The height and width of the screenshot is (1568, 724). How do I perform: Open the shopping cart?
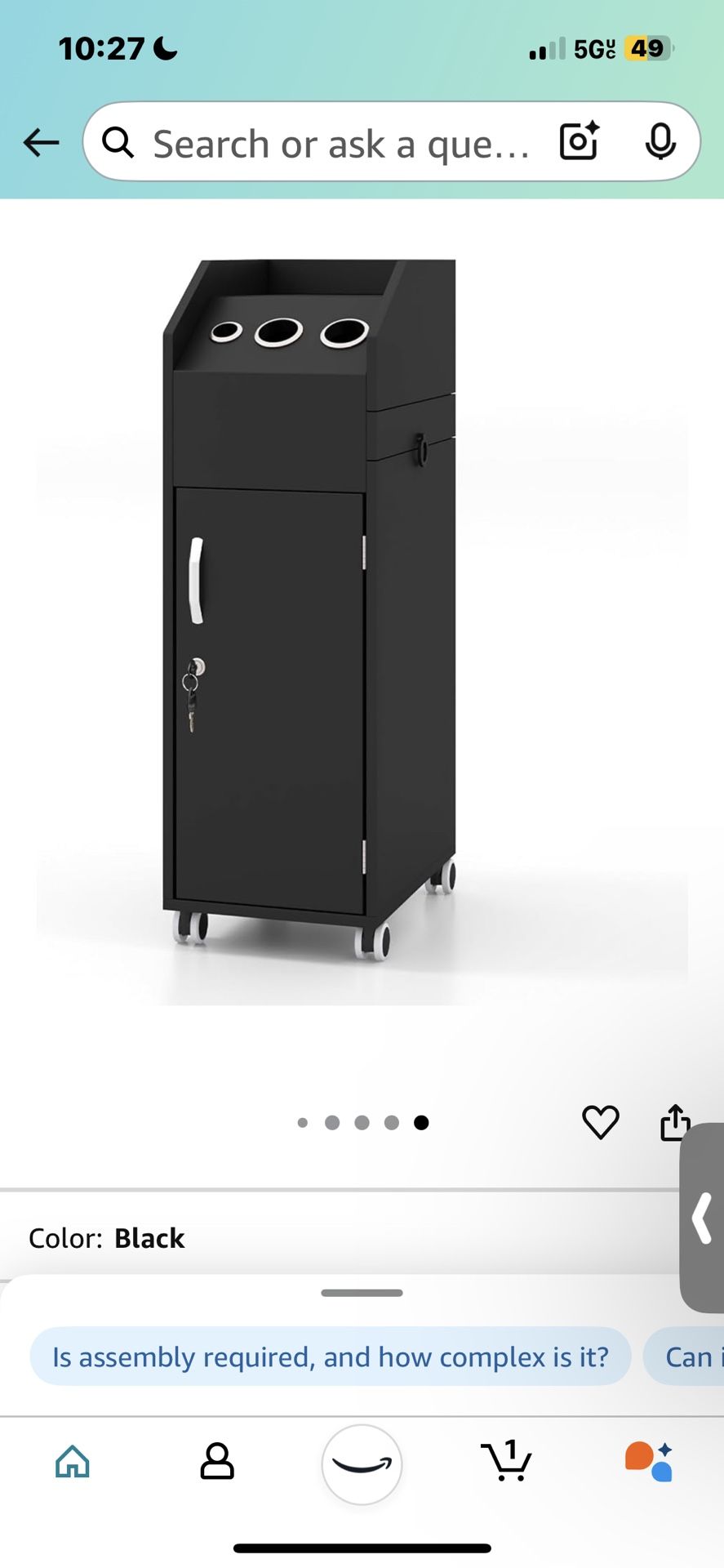[507, 1461]
